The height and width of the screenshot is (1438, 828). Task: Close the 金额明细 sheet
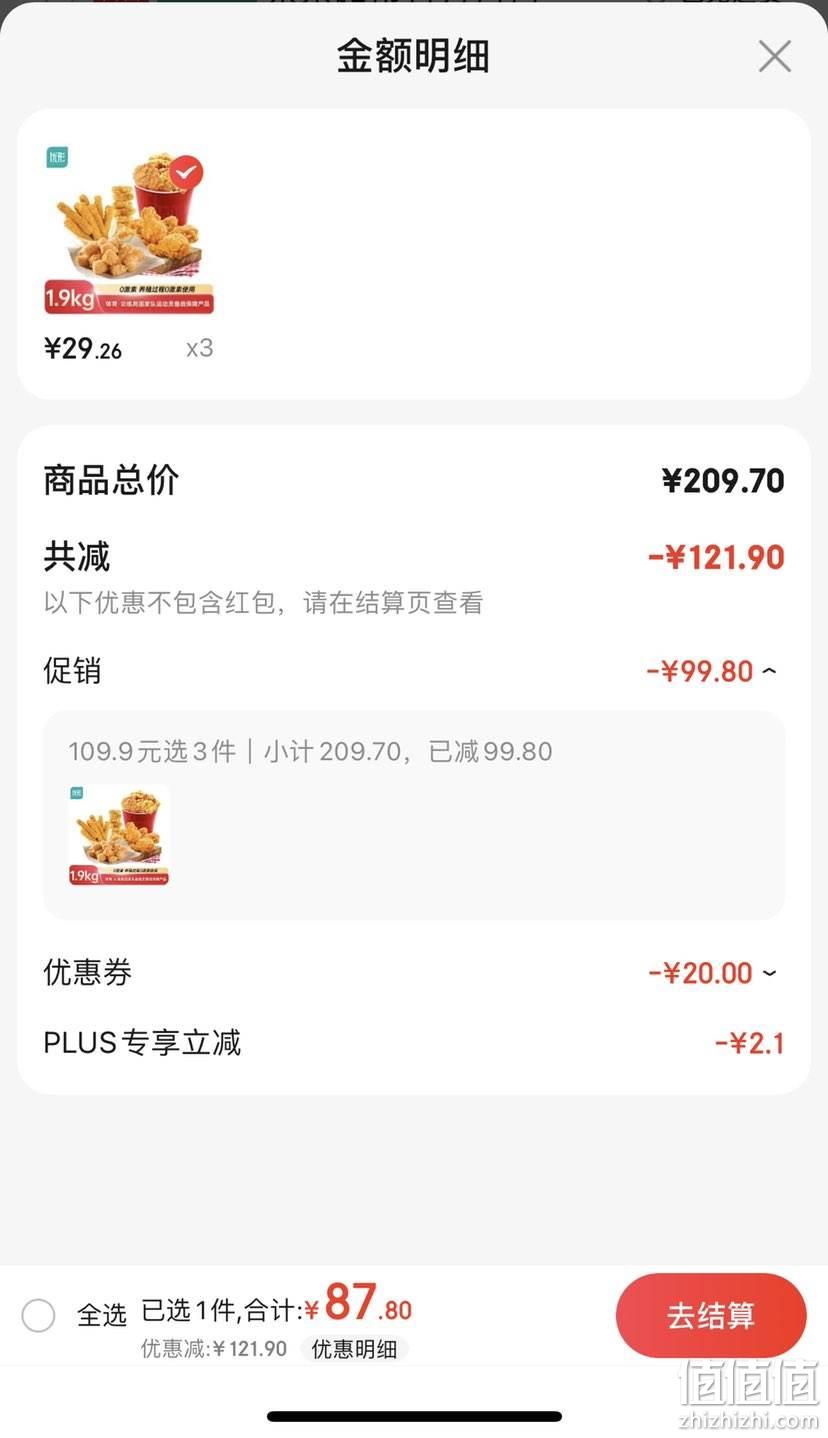[774, 56]
